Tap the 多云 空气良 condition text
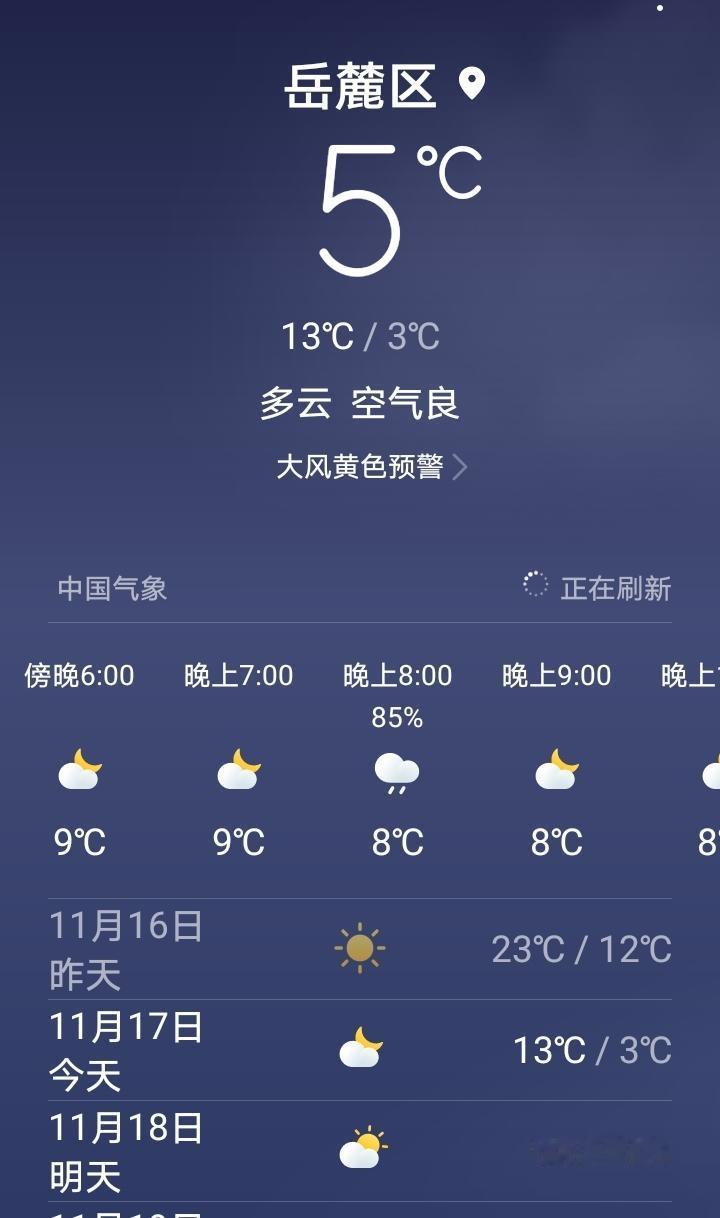The image size is (720, 1218). (x=360, y=405)
